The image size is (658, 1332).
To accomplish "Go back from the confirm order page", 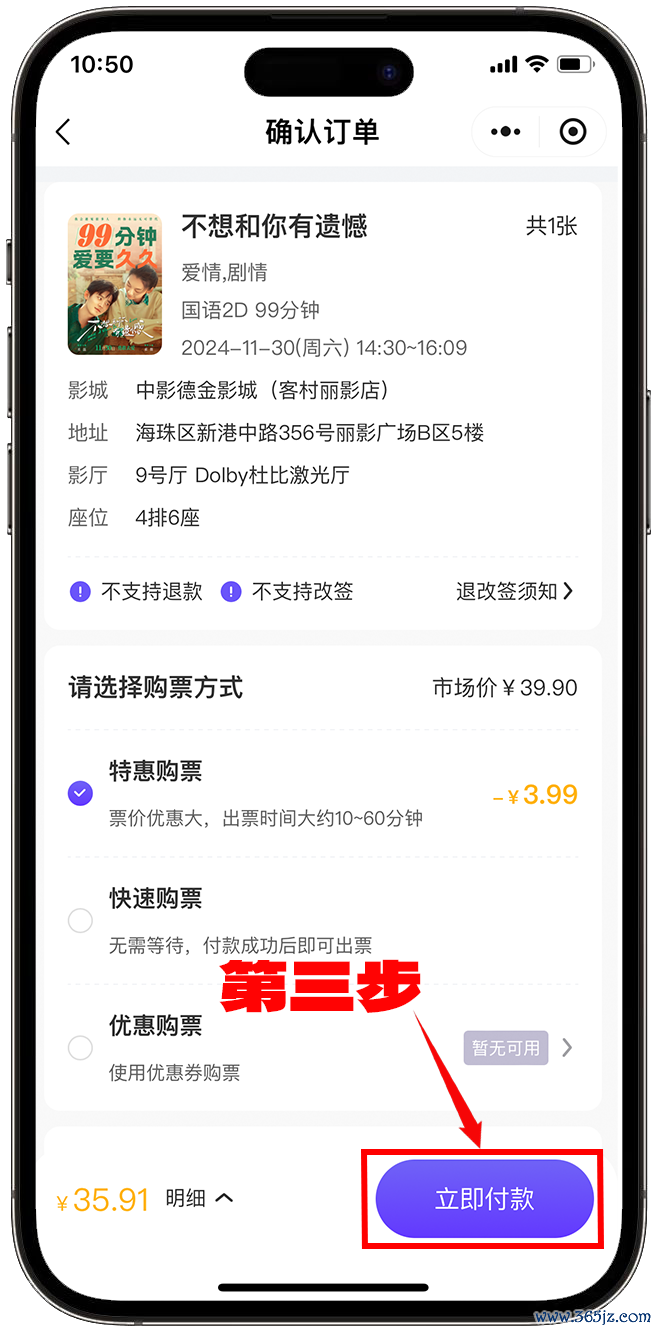I will (x=64, y=132).
